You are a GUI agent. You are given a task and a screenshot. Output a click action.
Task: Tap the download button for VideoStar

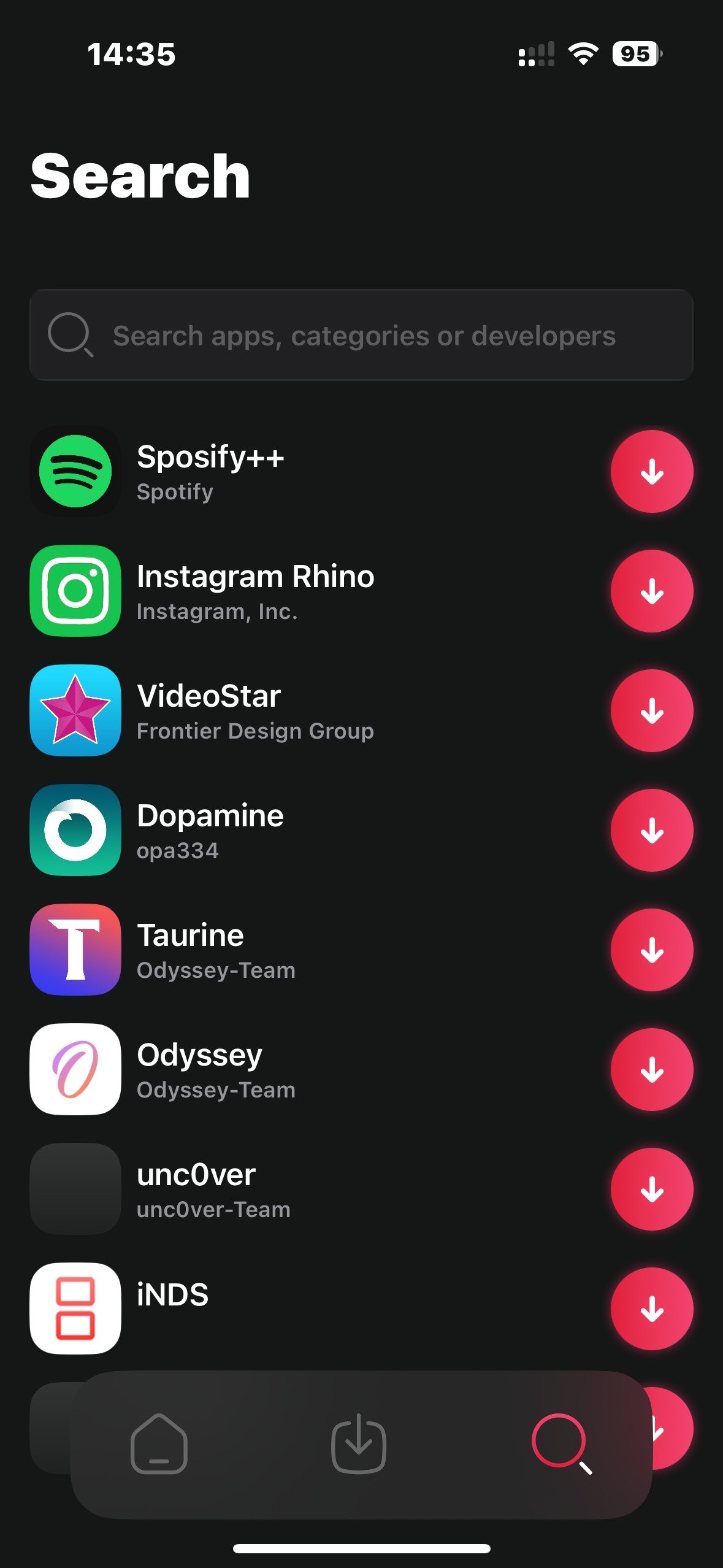click(652, 711)
